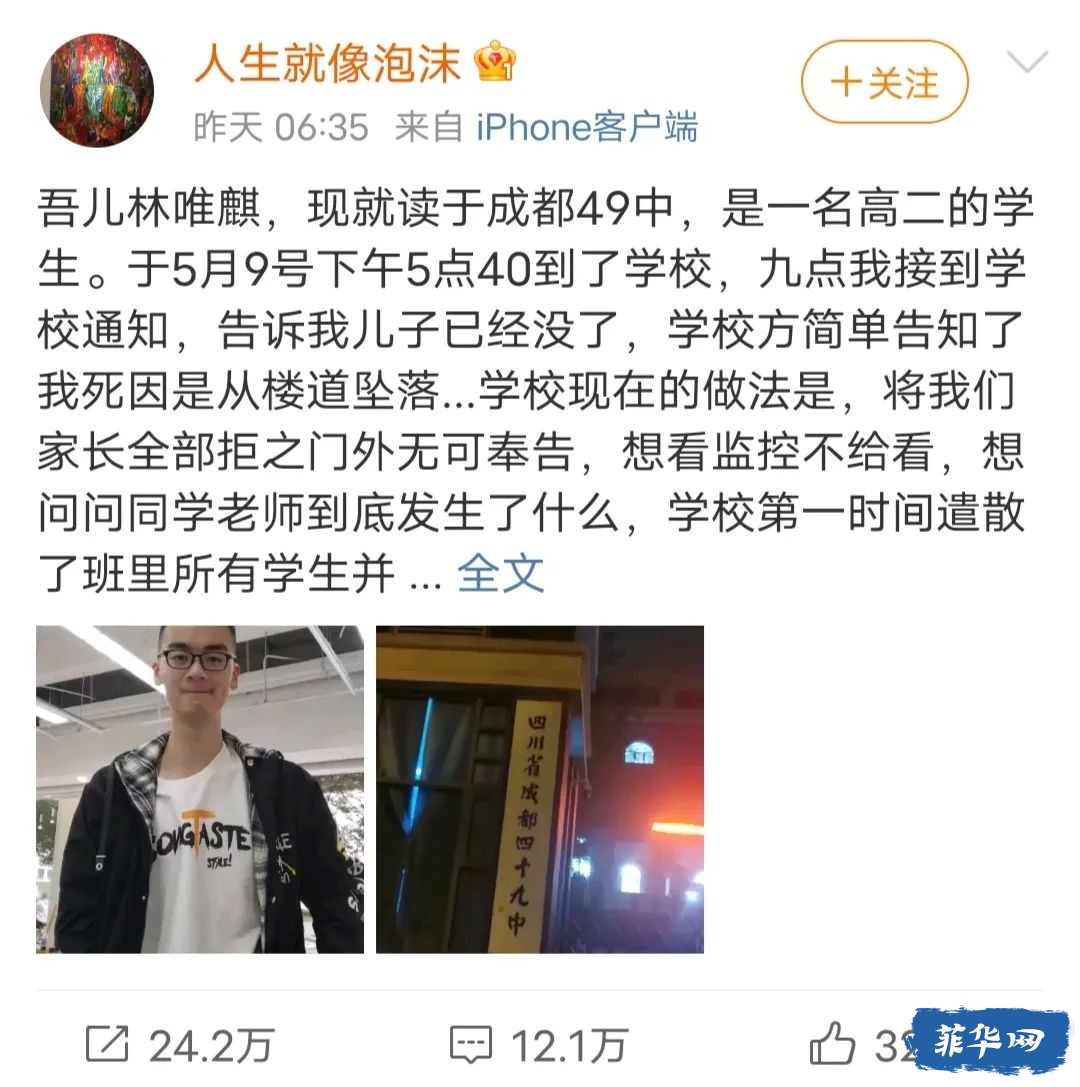Screen dimensions: 1080x1087
Task: Open comments on this post
Action: (x=538, y=1045)
